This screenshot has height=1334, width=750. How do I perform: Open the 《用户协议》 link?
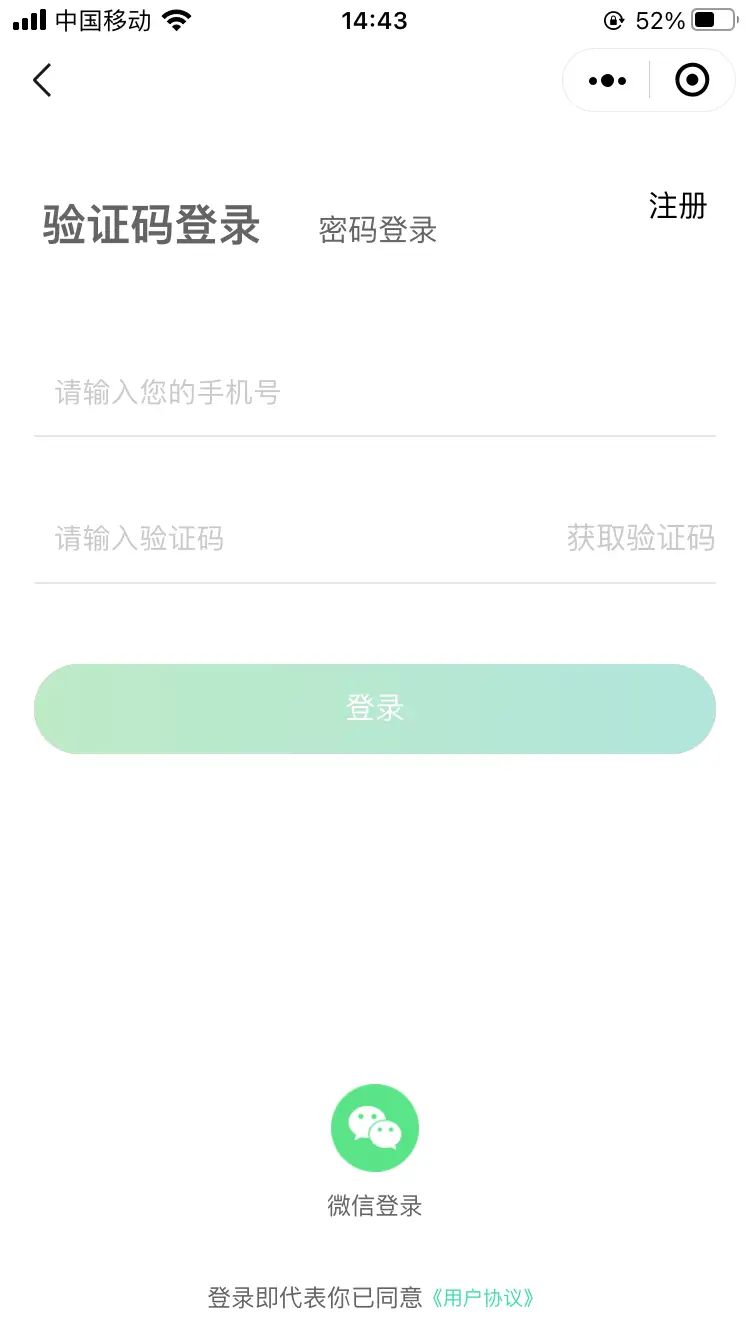click(483, 1298)
